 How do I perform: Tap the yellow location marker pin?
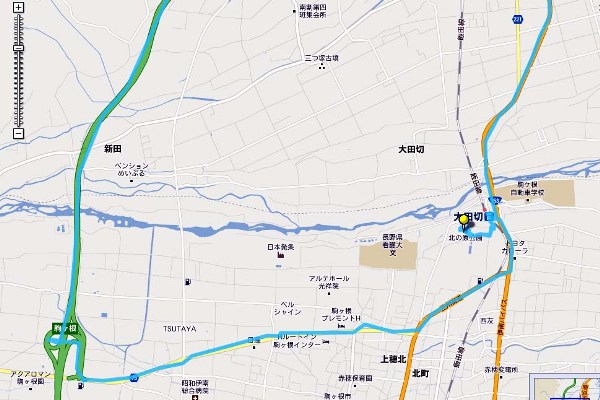(x=464, y=220)
